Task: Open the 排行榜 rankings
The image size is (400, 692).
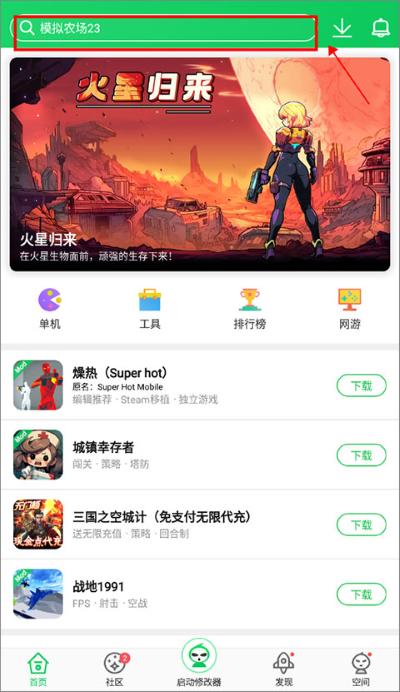Action: coord(250,308)
